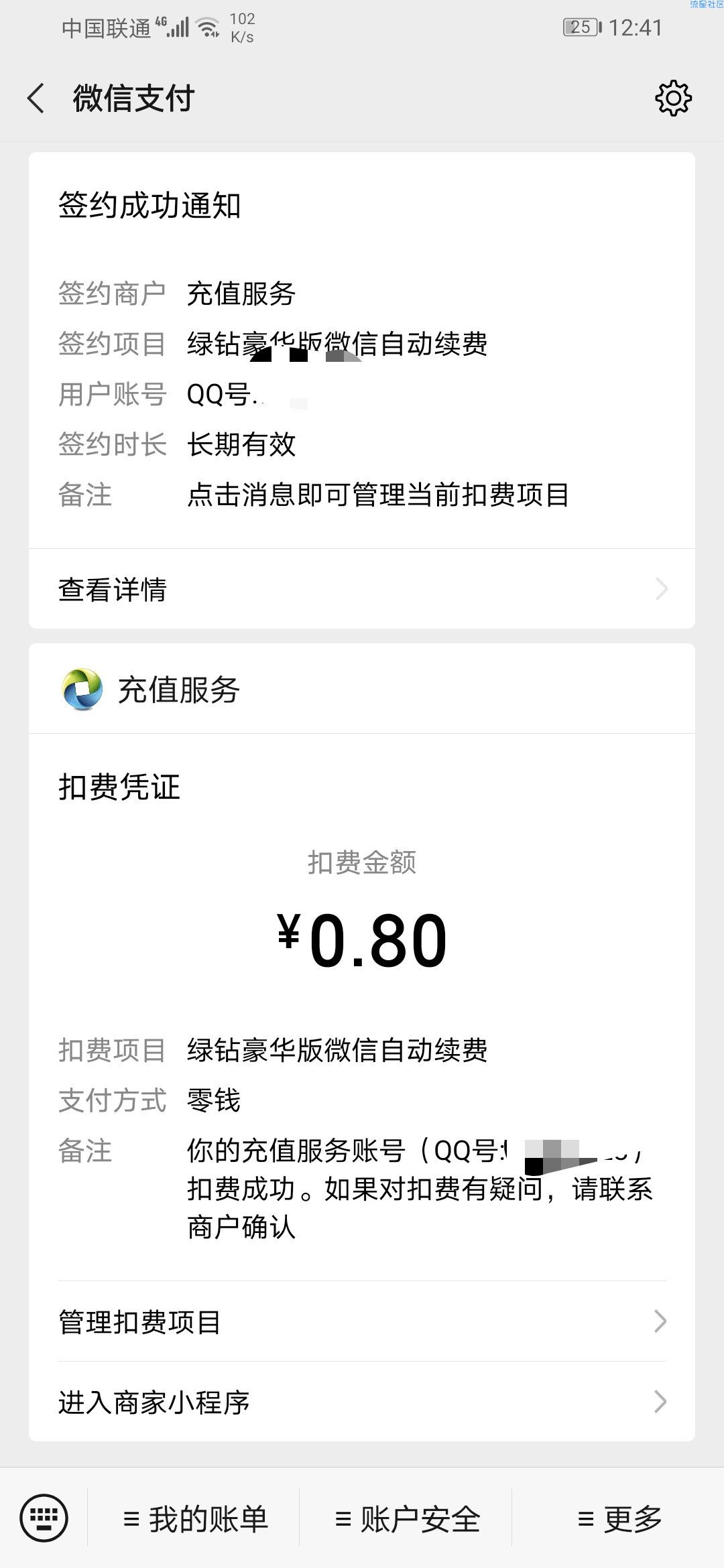724x1568 pixels.
Task: Open the 账户安全 menu
Action: click(x=407, y=1519)
